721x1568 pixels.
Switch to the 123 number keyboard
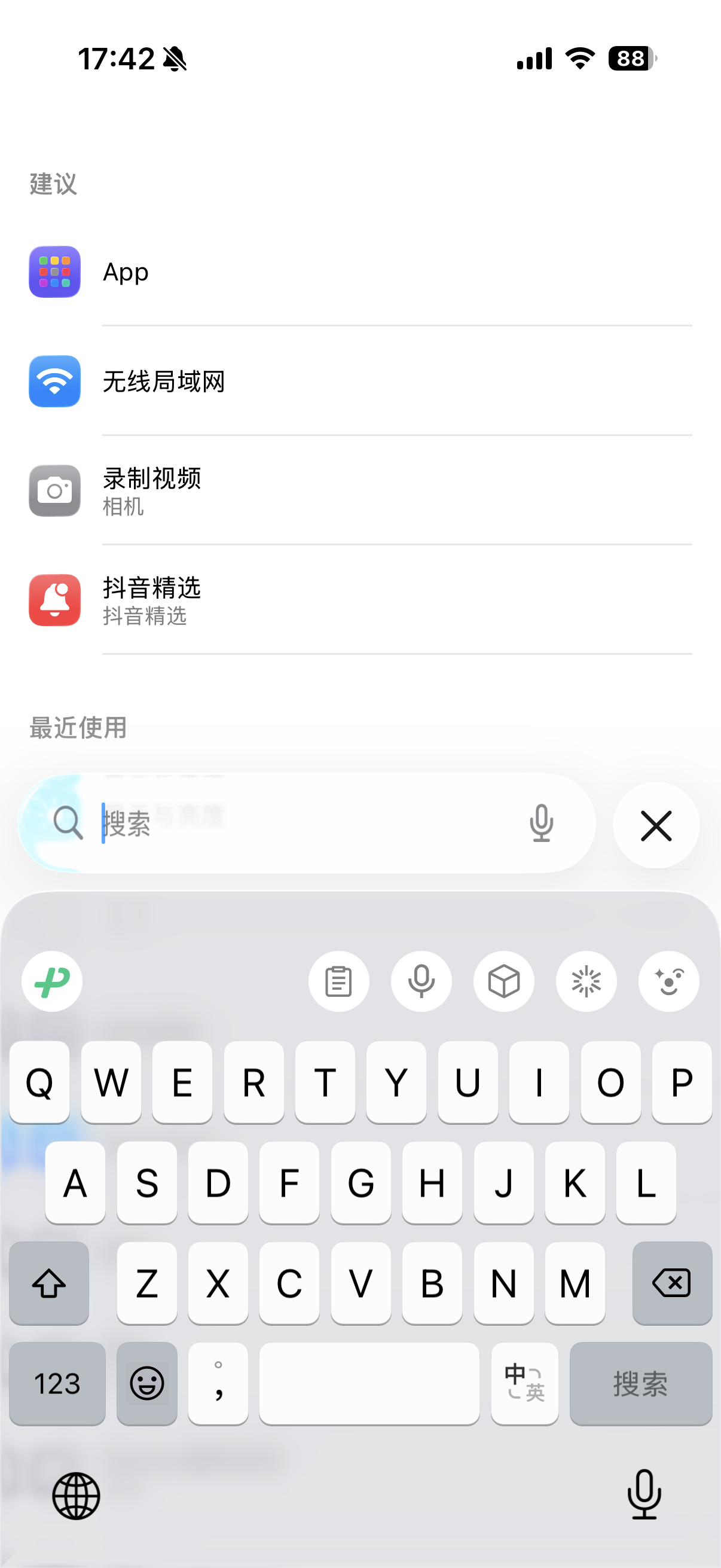tap(57, 1383)
